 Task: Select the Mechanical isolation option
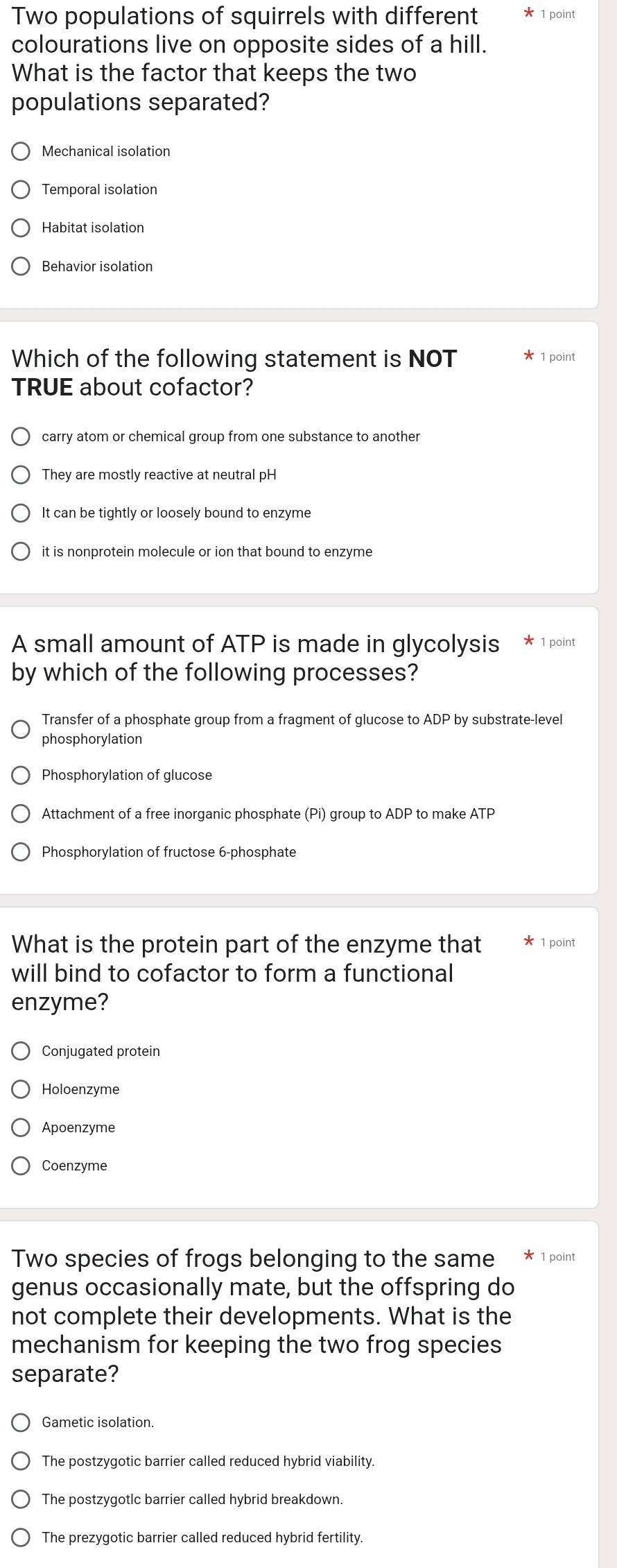(x=21, y=151)
